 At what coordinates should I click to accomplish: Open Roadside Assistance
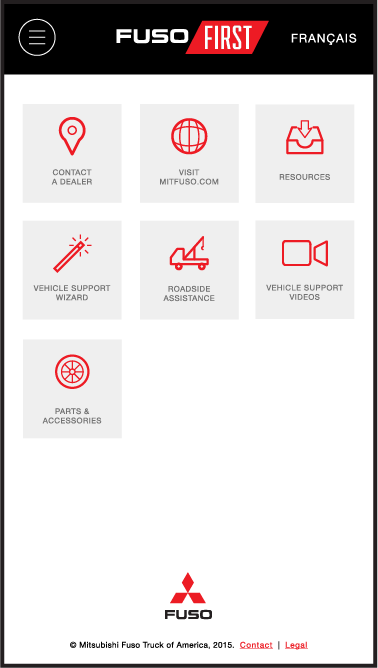coord(189,270)
